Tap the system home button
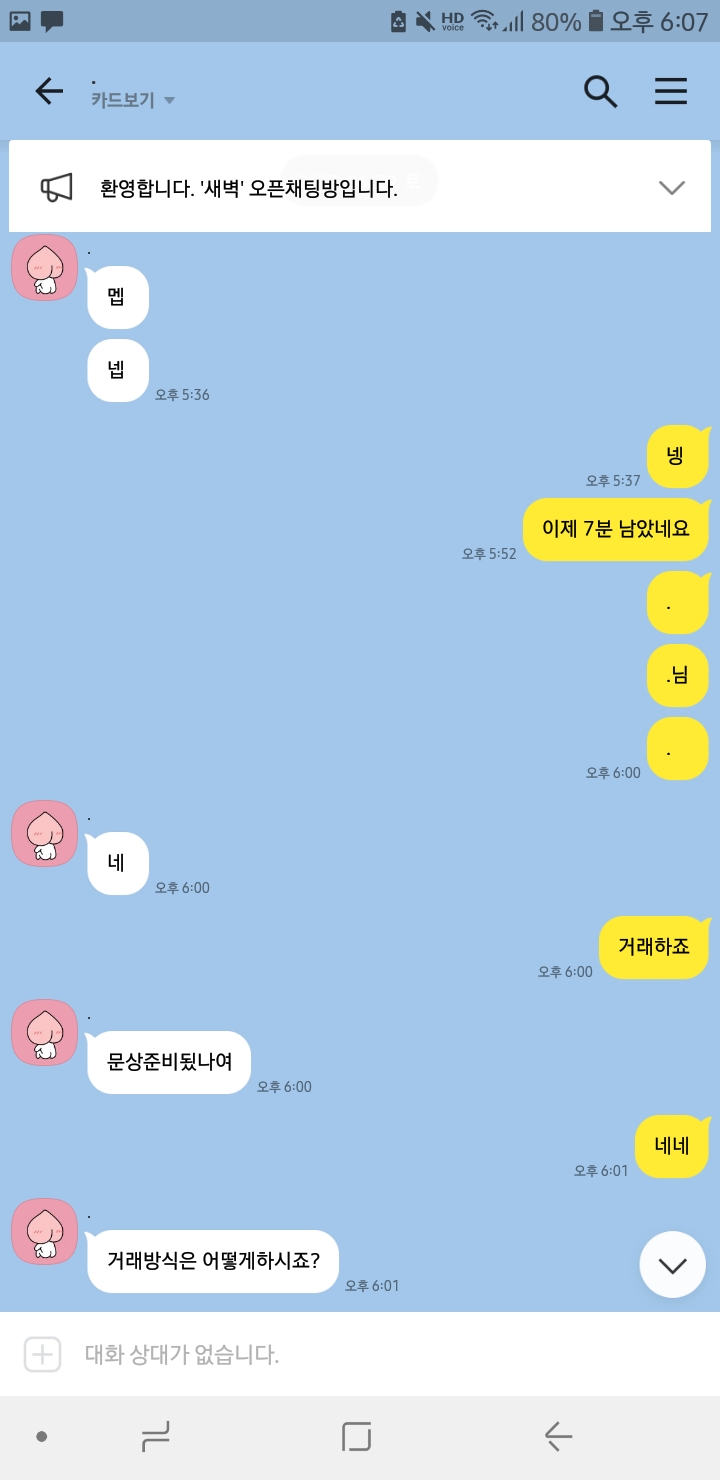The width and height of the screenshot is (720, 1480). (x=357, y=1437)
